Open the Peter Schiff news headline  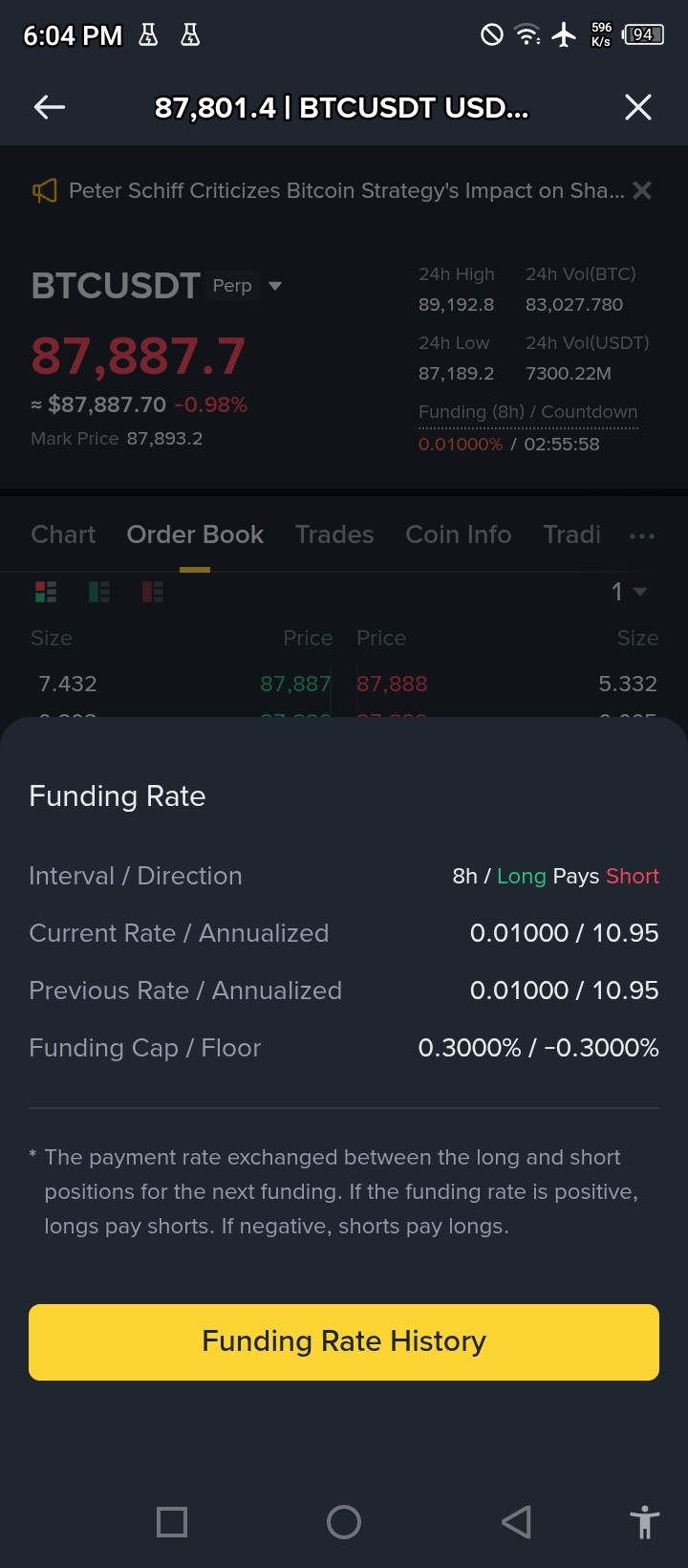point(346,190)
